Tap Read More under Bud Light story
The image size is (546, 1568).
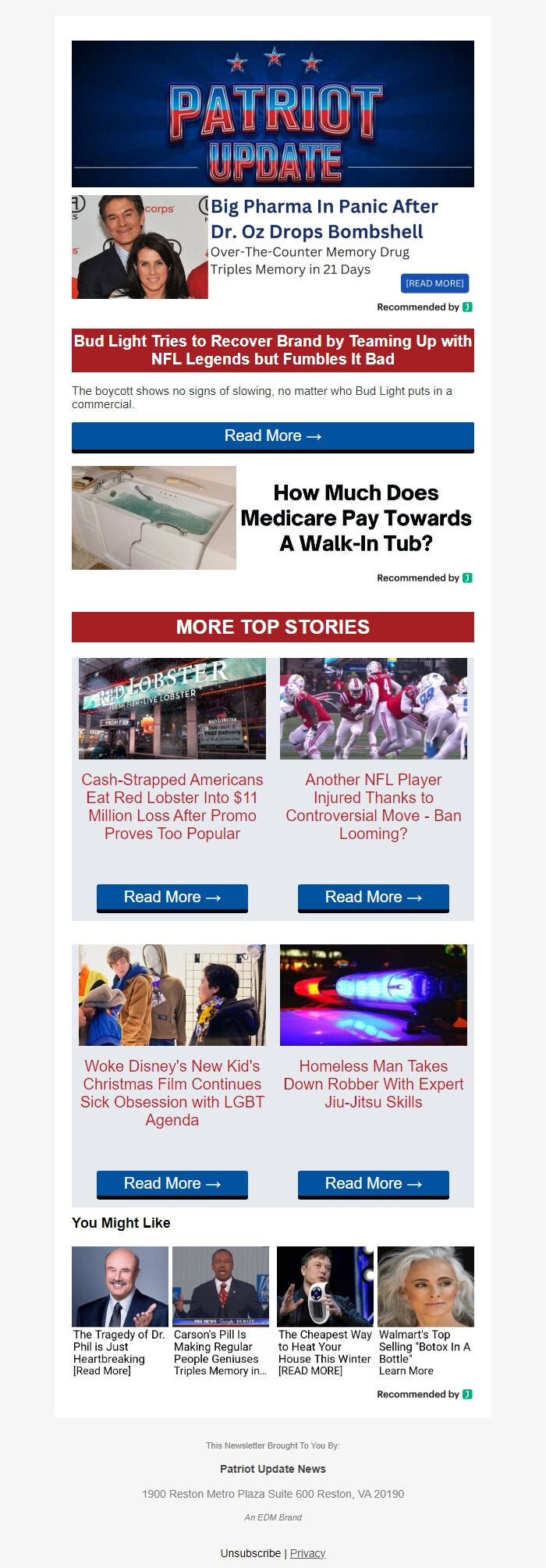point(273,436)
